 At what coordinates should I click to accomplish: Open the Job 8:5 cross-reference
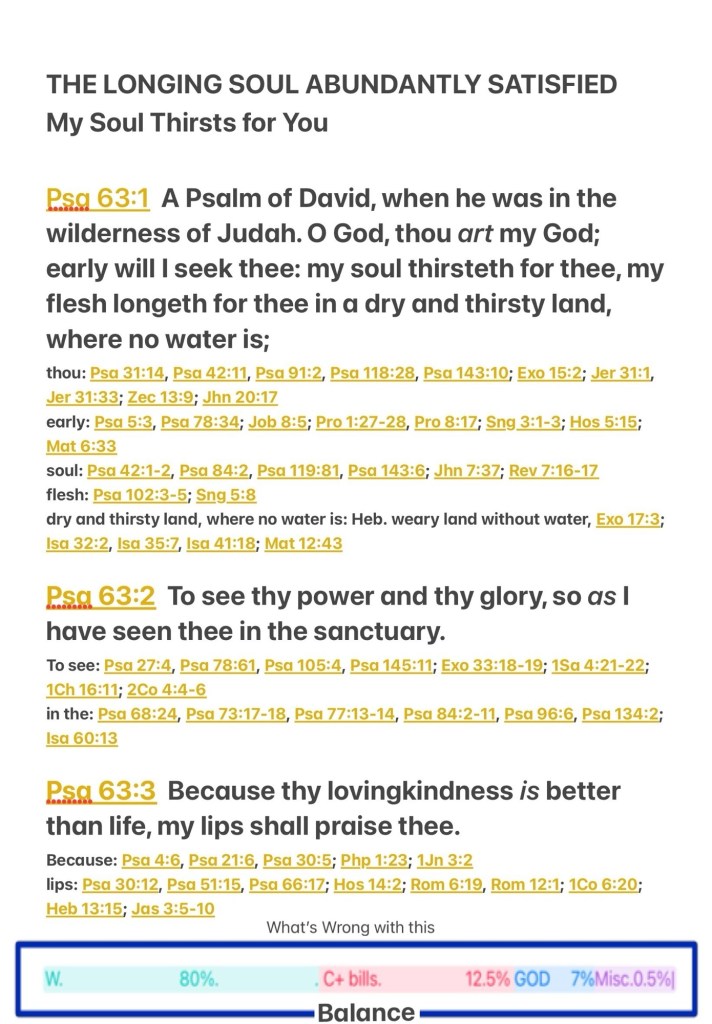tap(277, 422)
